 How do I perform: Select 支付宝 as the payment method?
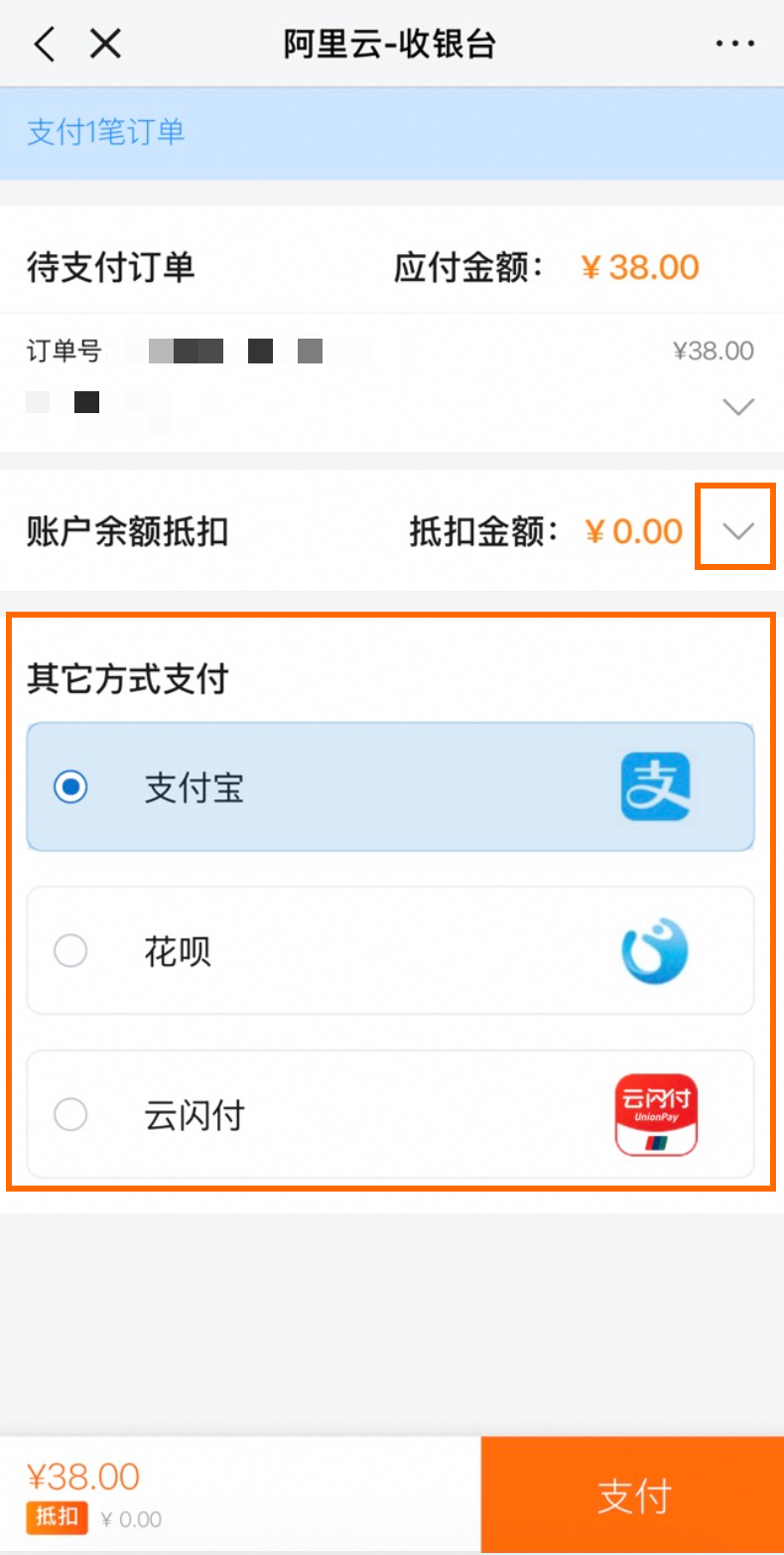pyautogui.click(x=390, y=787)
